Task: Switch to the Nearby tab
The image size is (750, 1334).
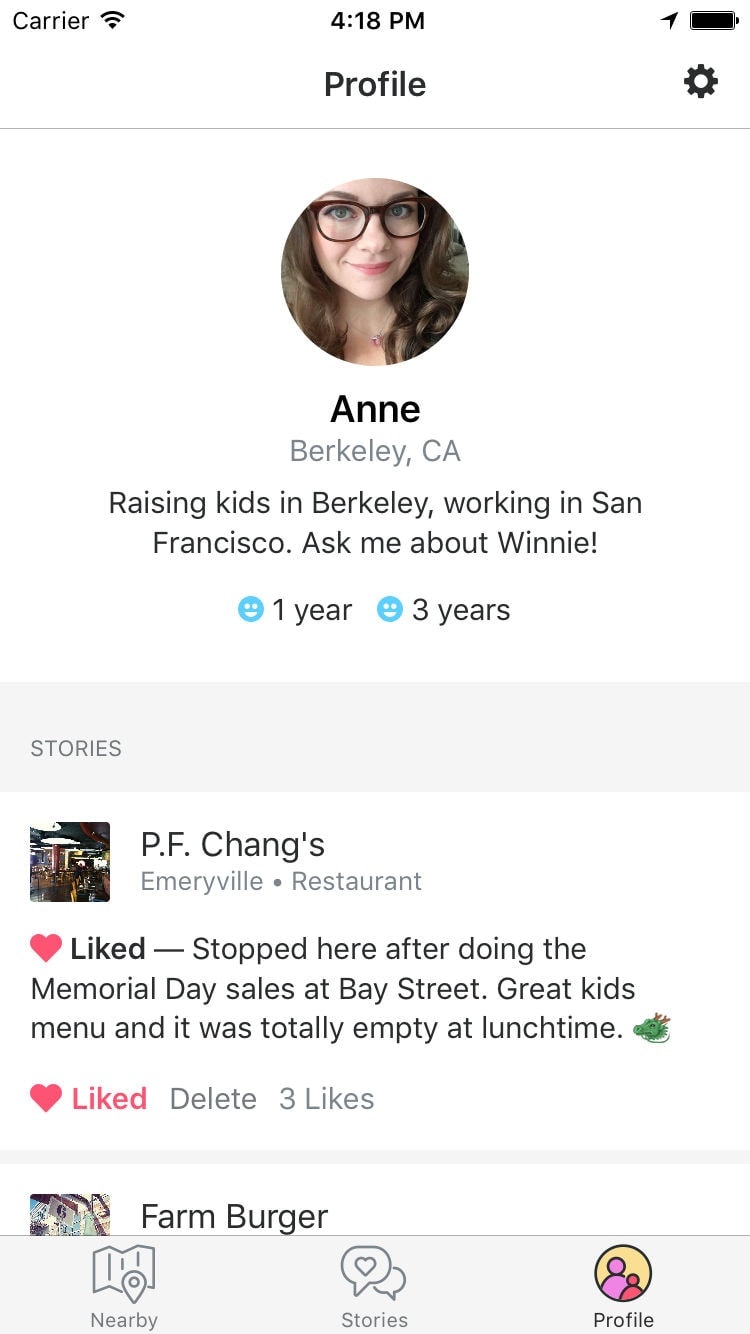Action: click(124, 1286)
